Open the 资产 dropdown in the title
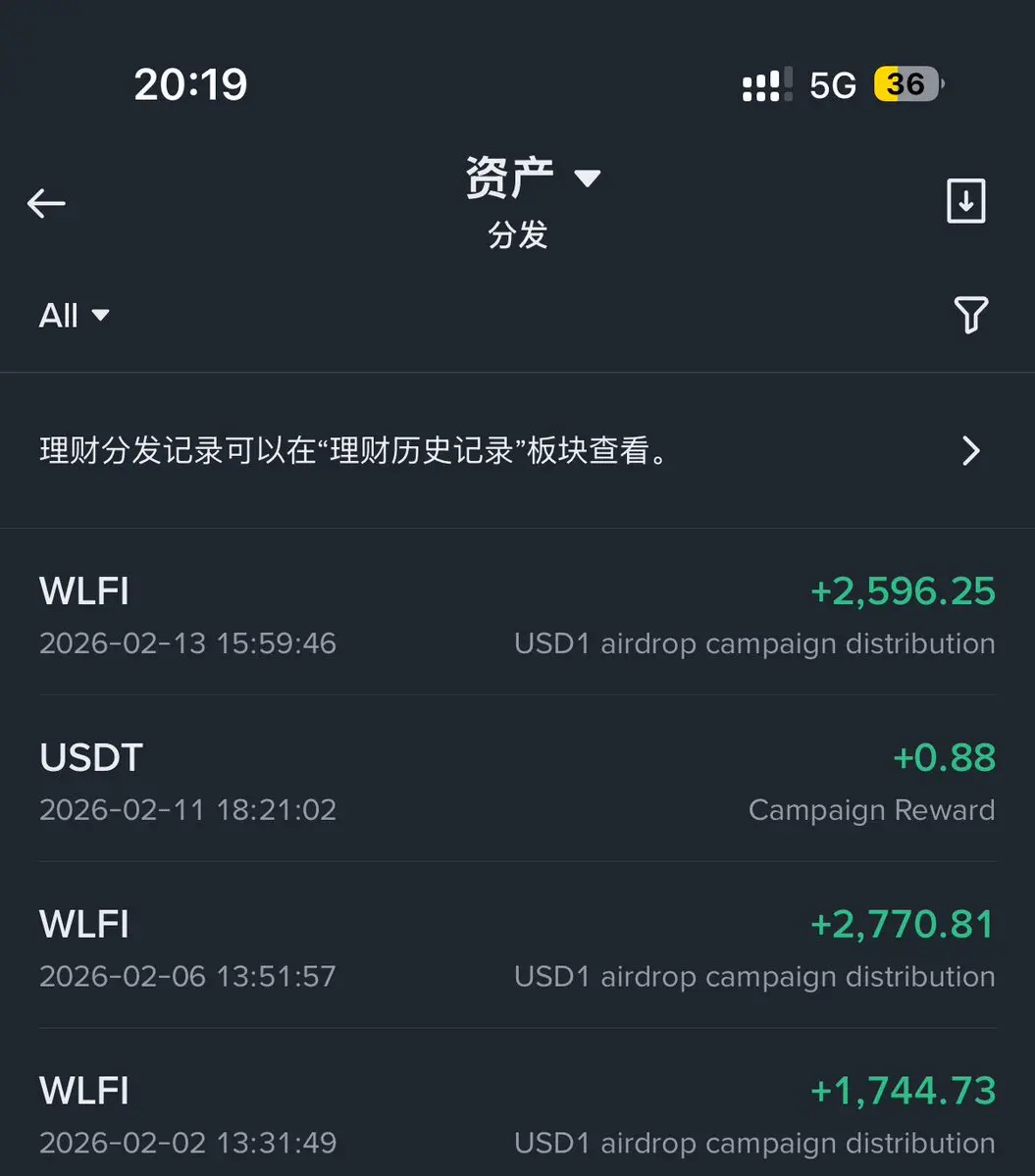The width and height of the screenshot is (1035, 1176). click(x=533, y=179)
